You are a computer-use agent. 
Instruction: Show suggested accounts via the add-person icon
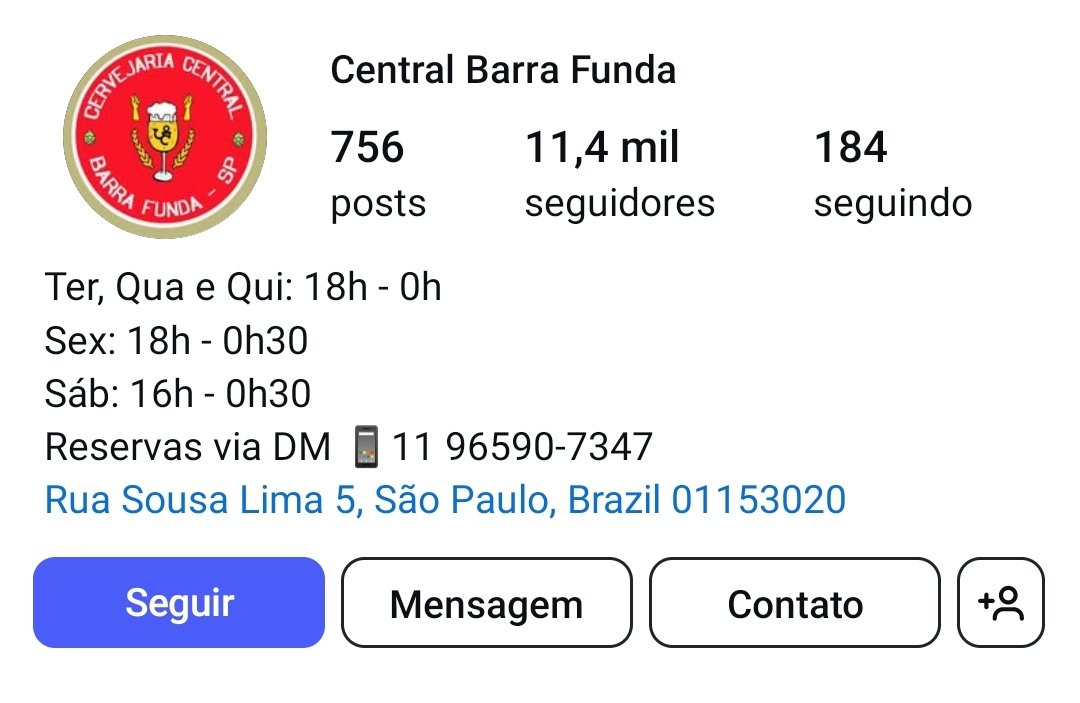click(1001, 603)
